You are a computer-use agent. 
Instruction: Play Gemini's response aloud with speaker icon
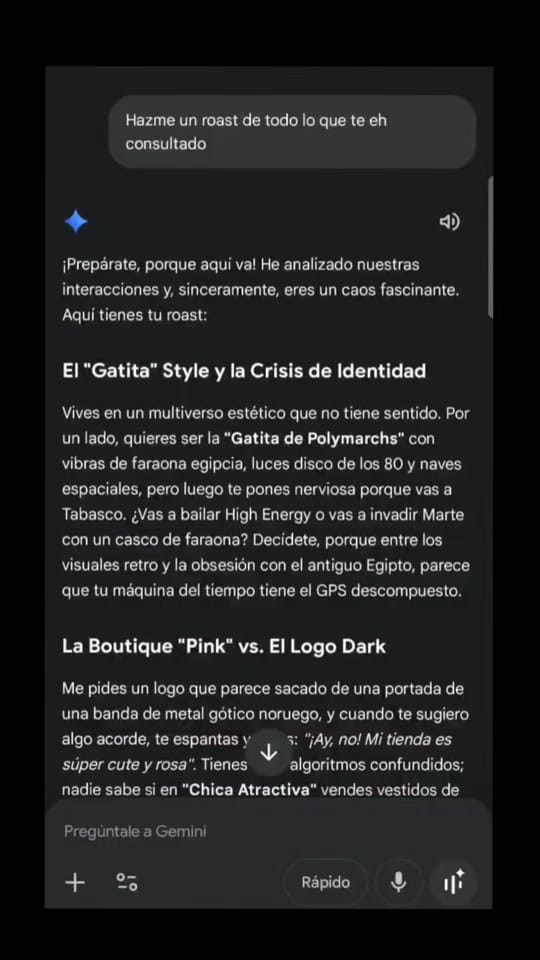point(449,222)
